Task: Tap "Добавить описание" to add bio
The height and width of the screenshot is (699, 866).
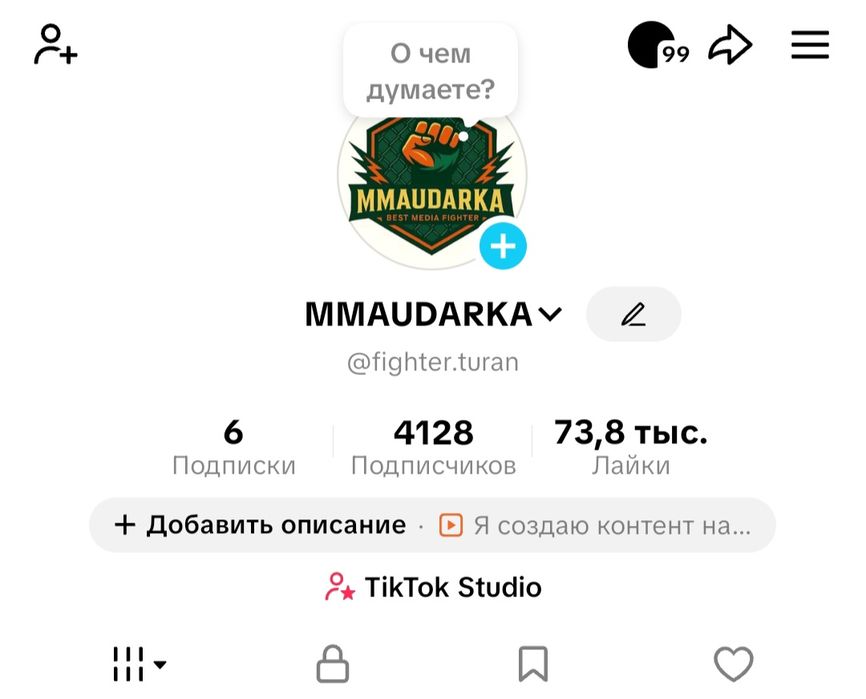Action: point(260,525)
